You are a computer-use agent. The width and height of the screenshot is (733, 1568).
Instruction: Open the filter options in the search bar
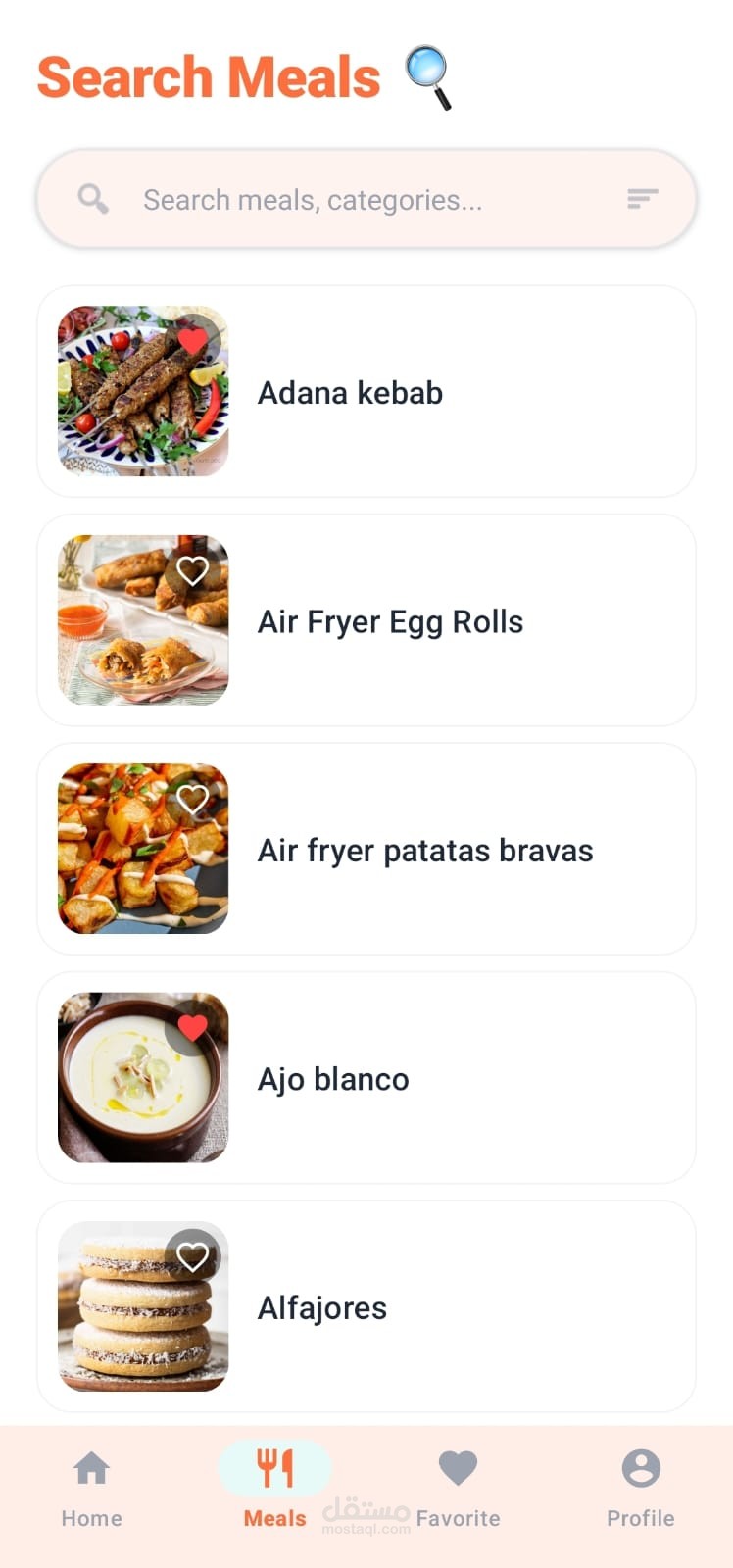(x=642, y=199)
